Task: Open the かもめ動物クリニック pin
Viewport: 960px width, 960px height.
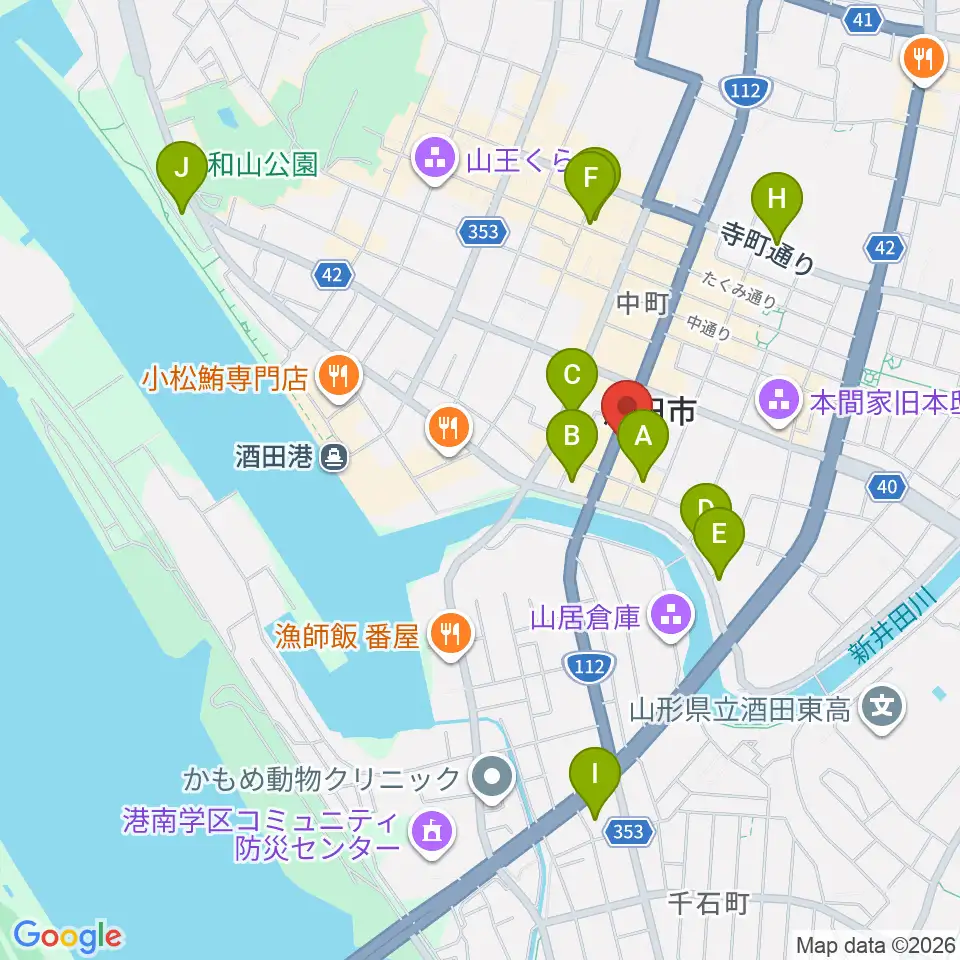Action: (x=492, y=779)
